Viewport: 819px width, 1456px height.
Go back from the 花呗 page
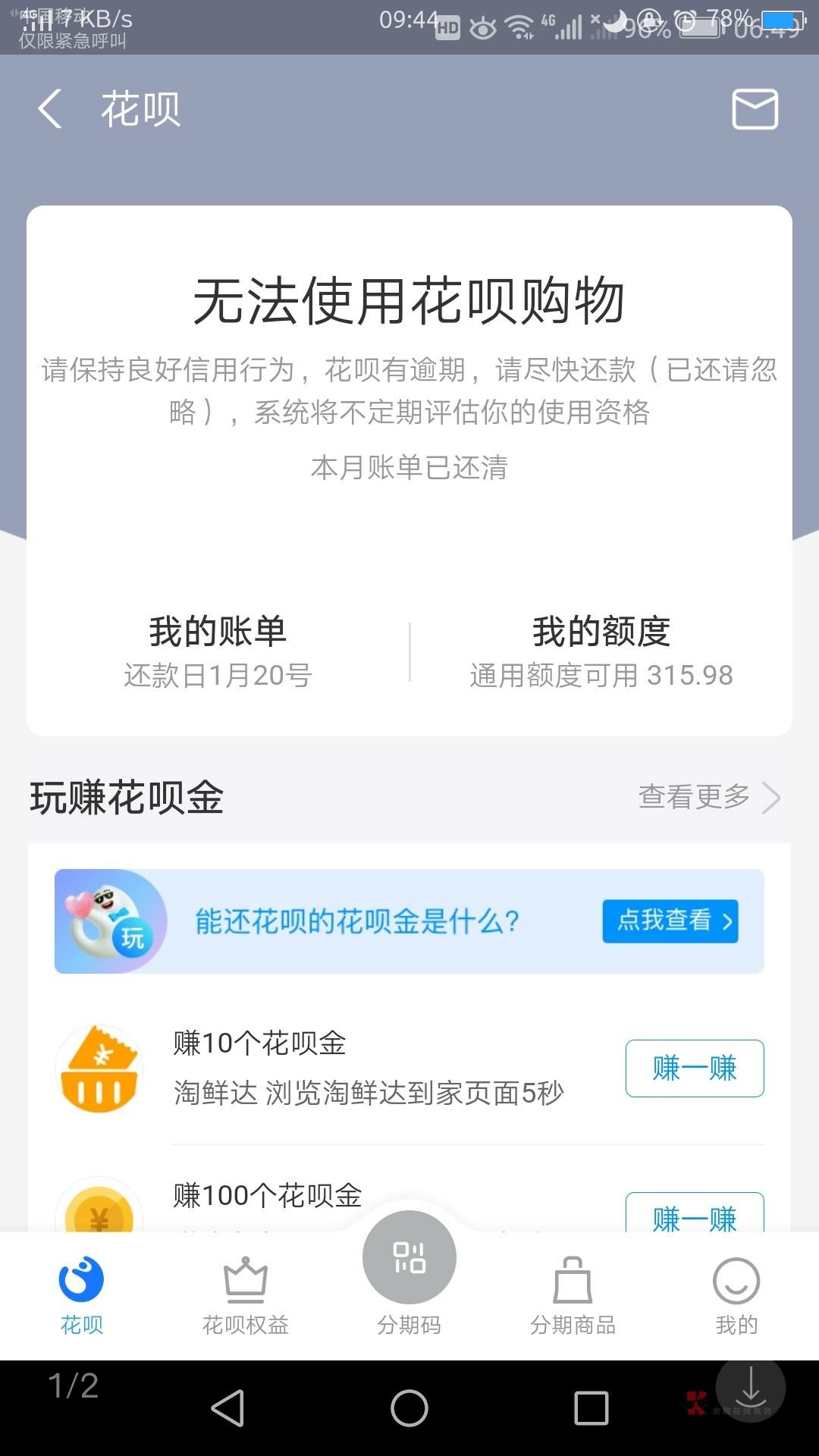pyautogui.click(x=50, y=108)
